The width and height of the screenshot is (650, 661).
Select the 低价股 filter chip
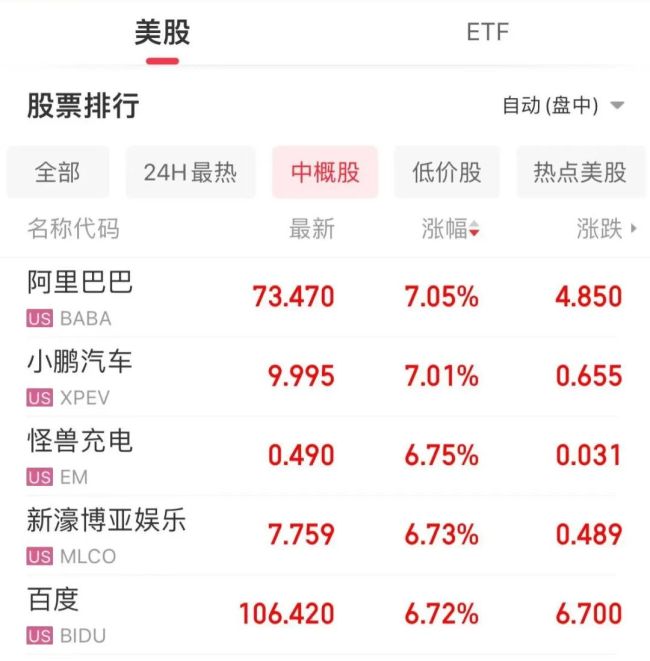click(447, 172)
